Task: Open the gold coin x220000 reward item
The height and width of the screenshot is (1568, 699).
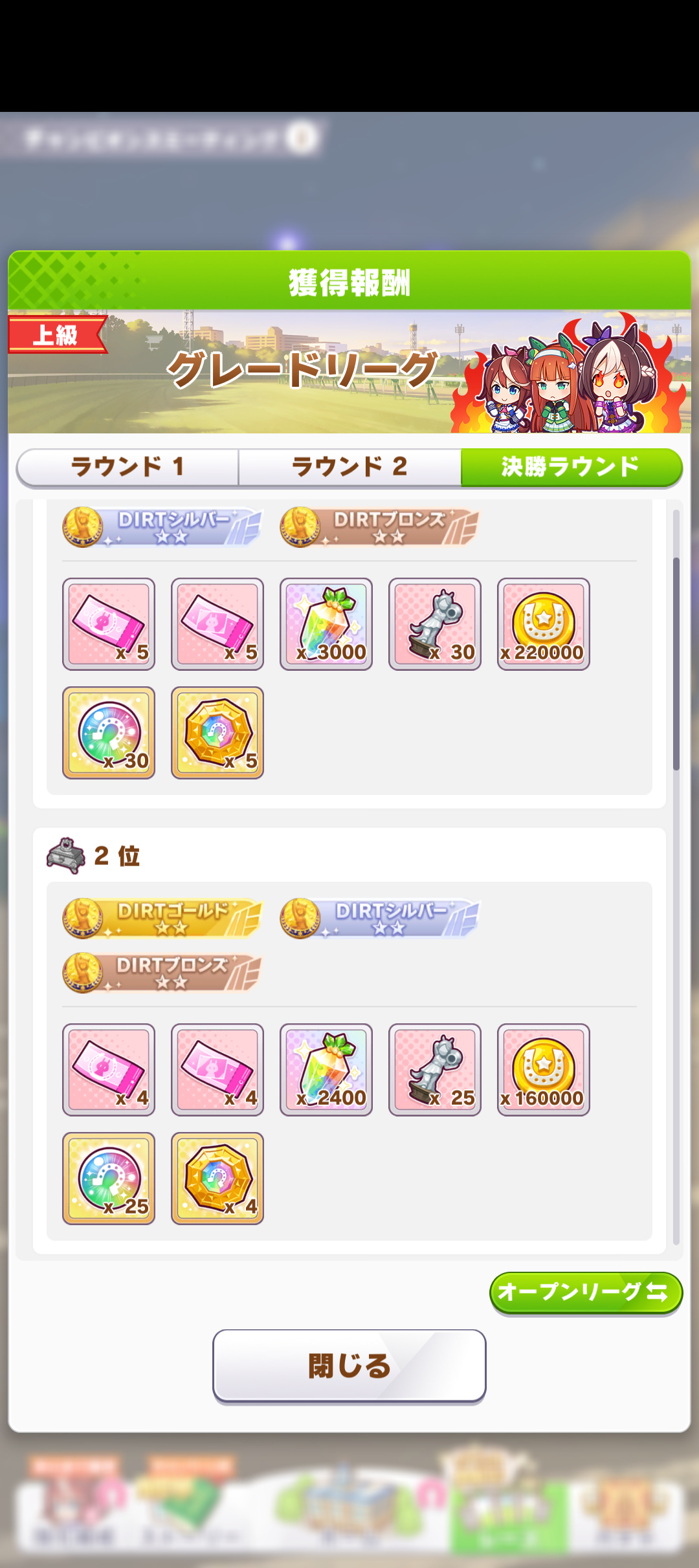Action: (x=544, y=624)
